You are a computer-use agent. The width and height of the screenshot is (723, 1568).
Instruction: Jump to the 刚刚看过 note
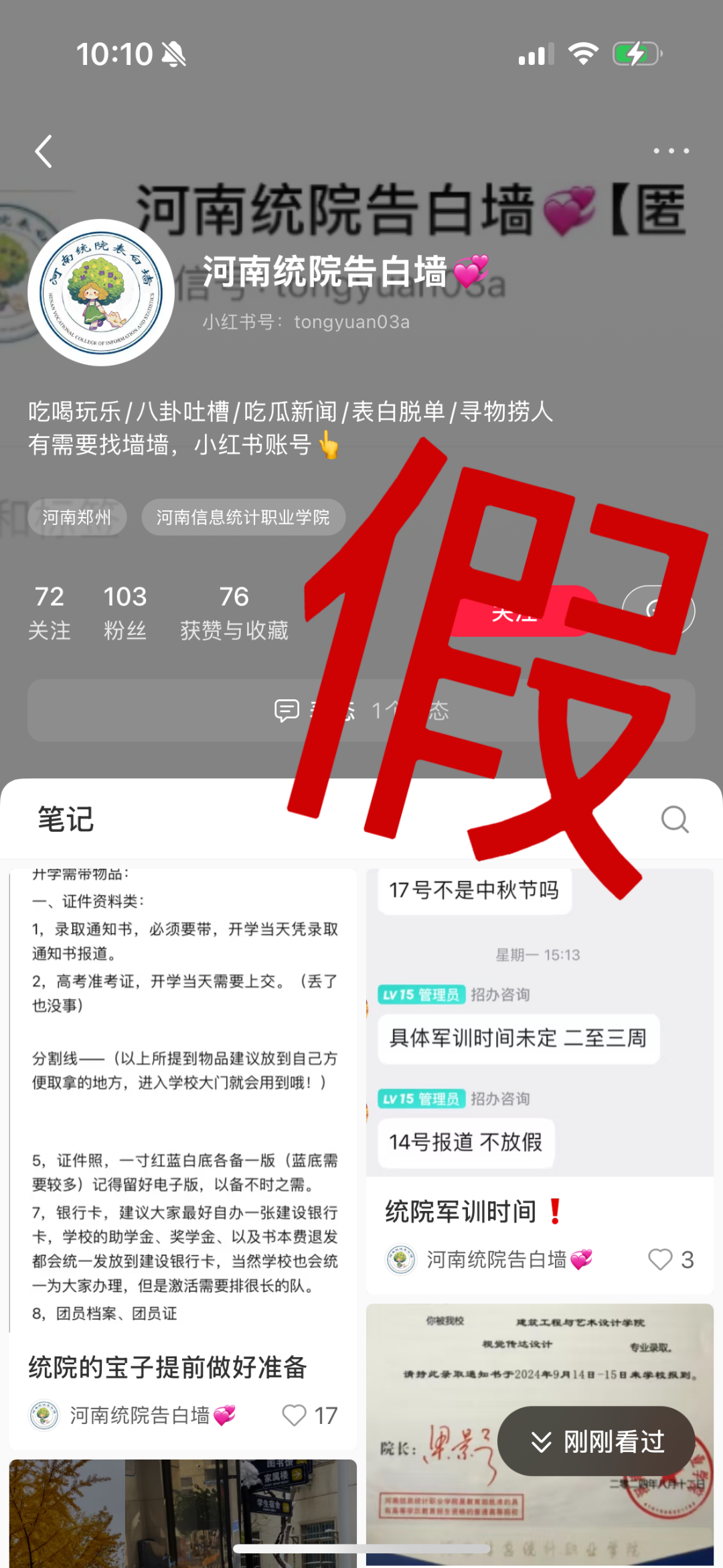coord(596,1441)
